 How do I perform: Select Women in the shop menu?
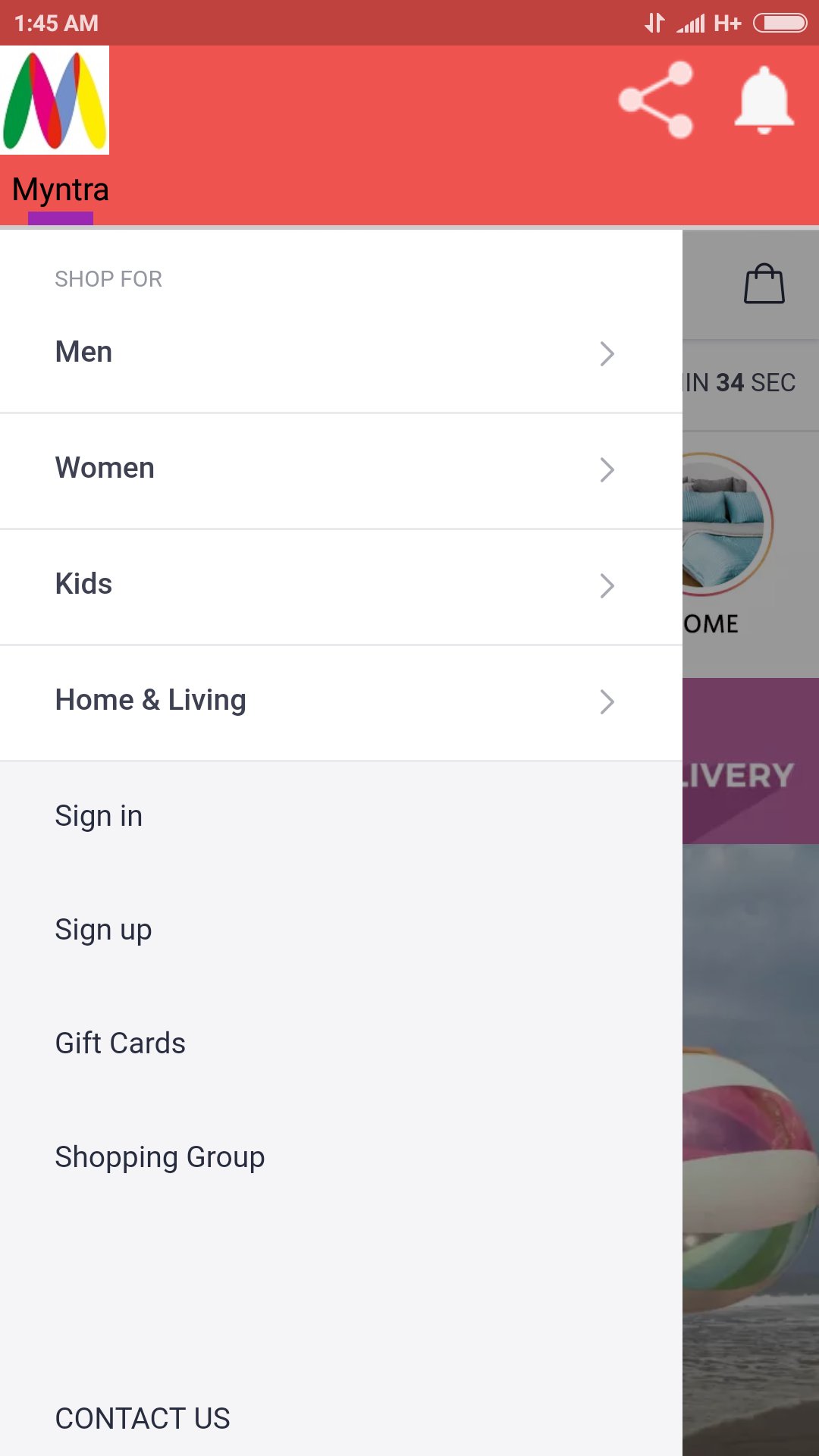pyautogui.click(x=105, y=467)
